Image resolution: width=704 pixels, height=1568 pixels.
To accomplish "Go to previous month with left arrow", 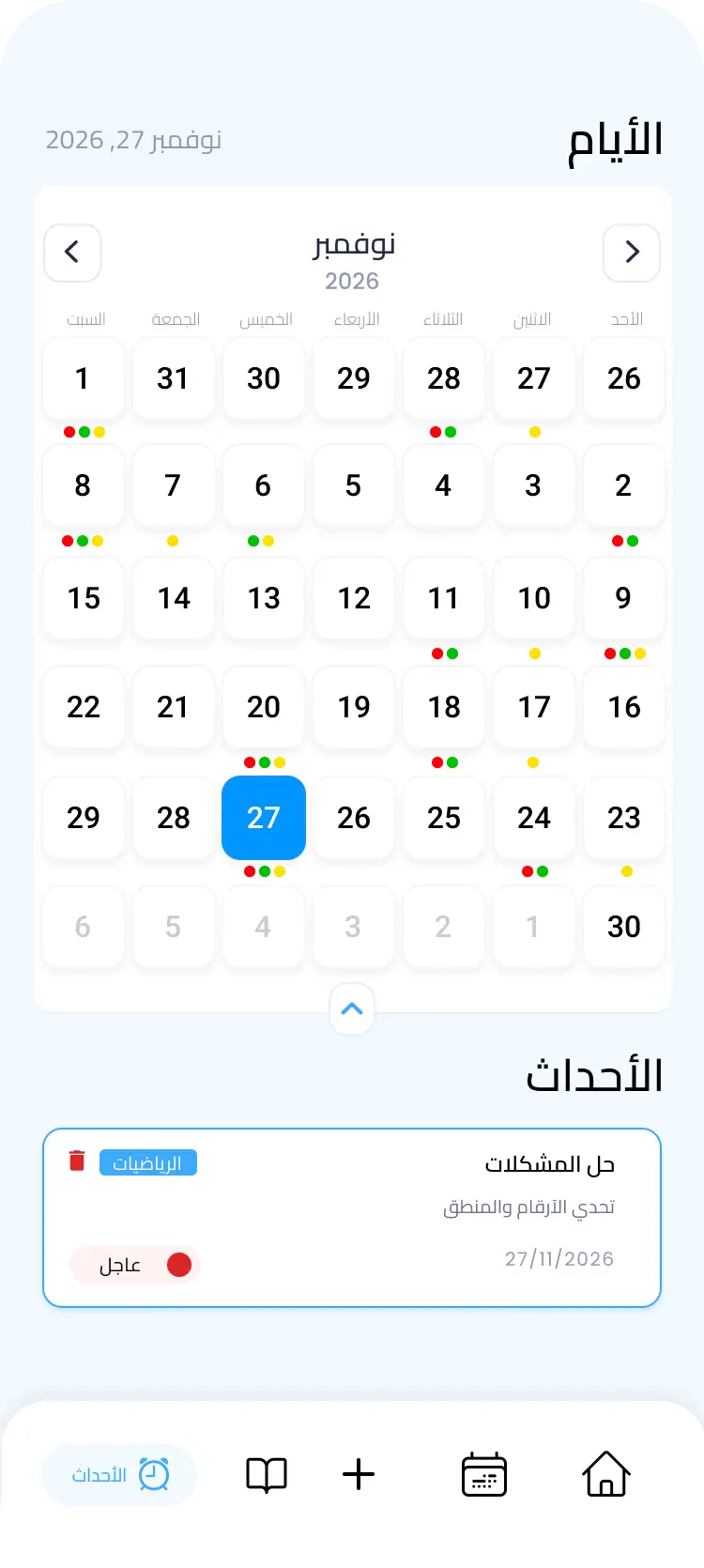I will point(72,254).
